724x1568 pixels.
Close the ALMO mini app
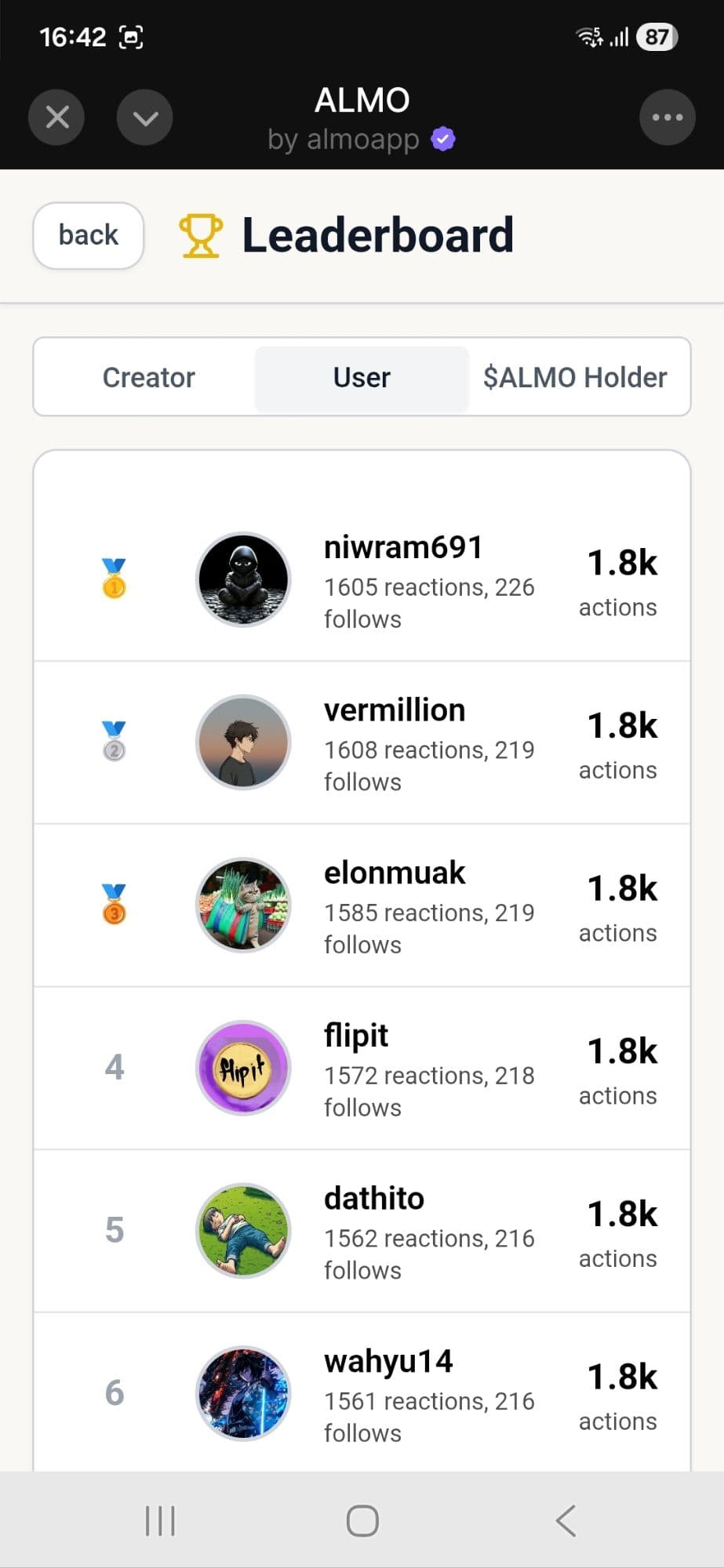(56, 118)
